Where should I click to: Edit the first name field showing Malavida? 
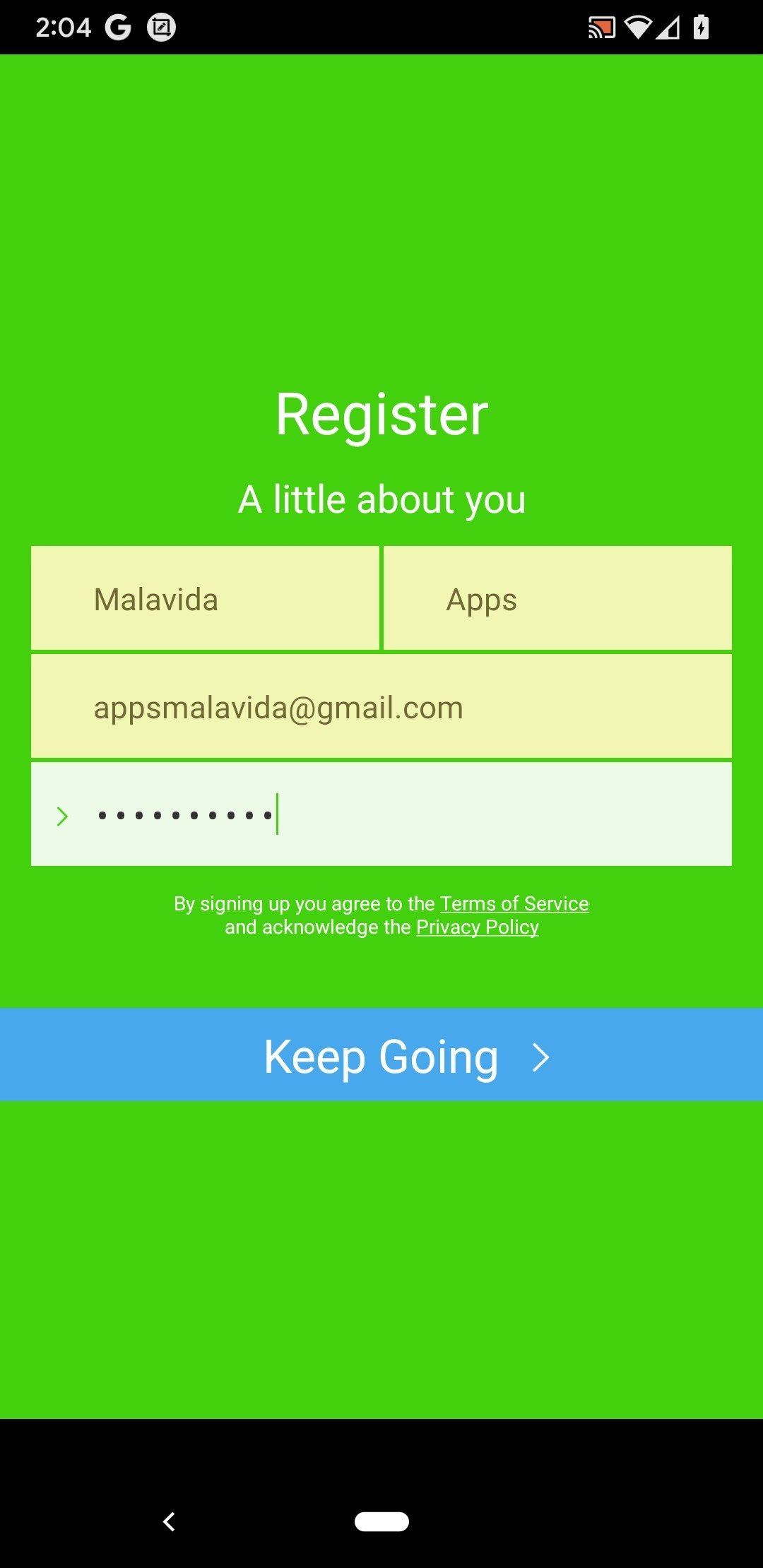205,598
